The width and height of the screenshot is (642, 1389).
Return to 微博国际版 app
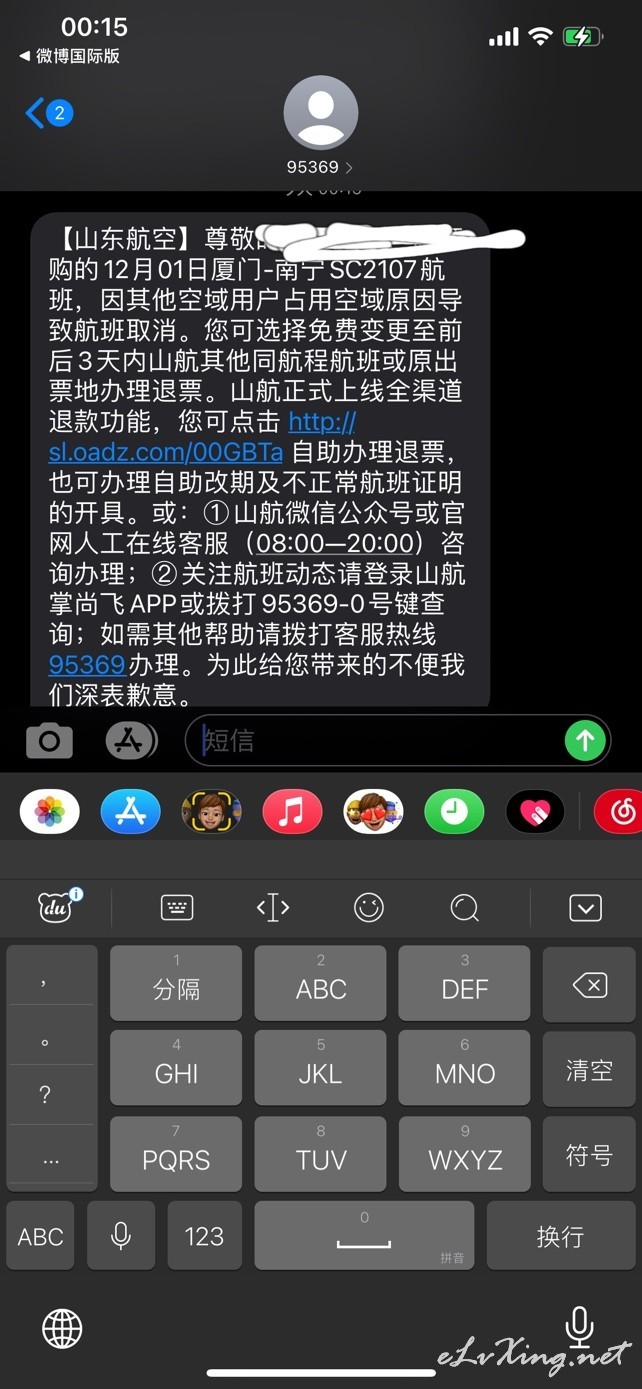pos(69,56)
